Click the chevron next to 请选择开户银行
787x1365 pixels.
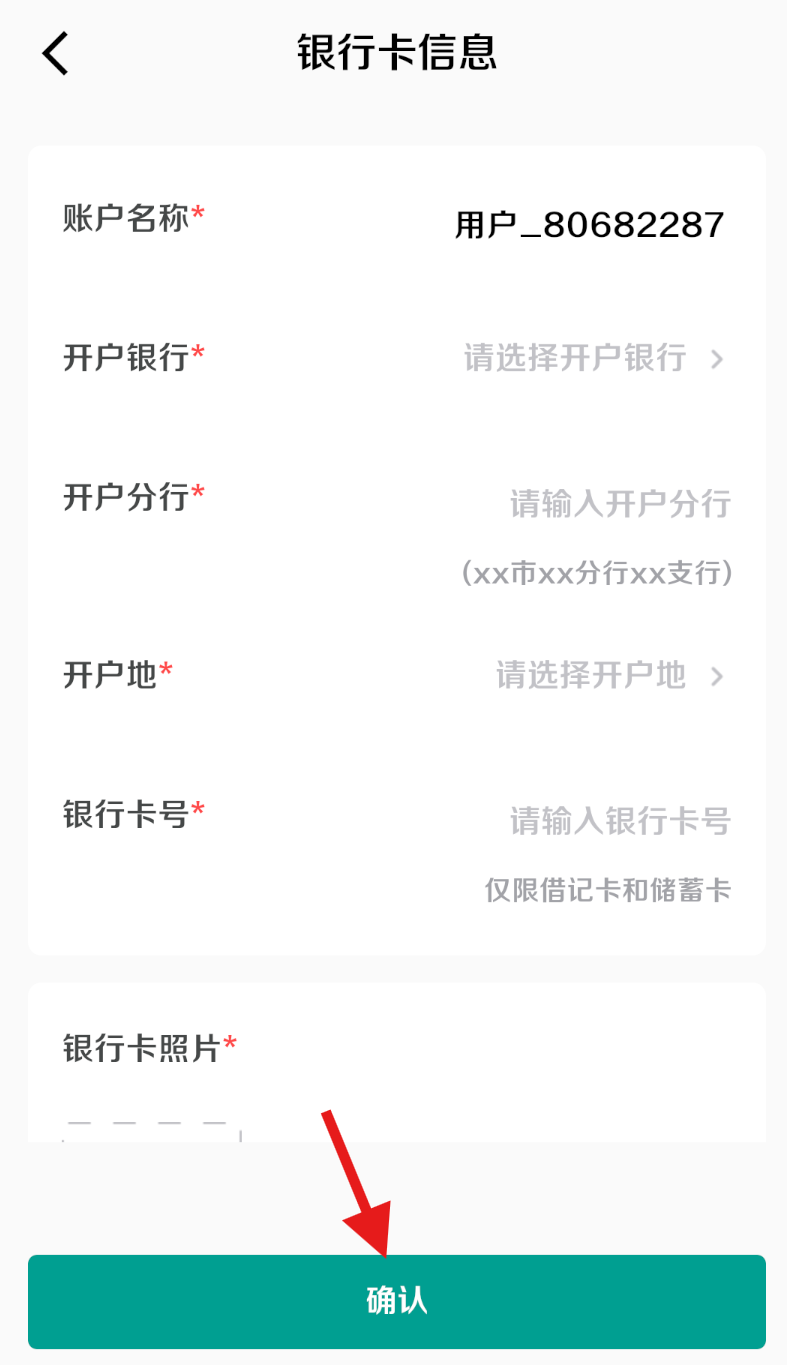tap(718, 359)
